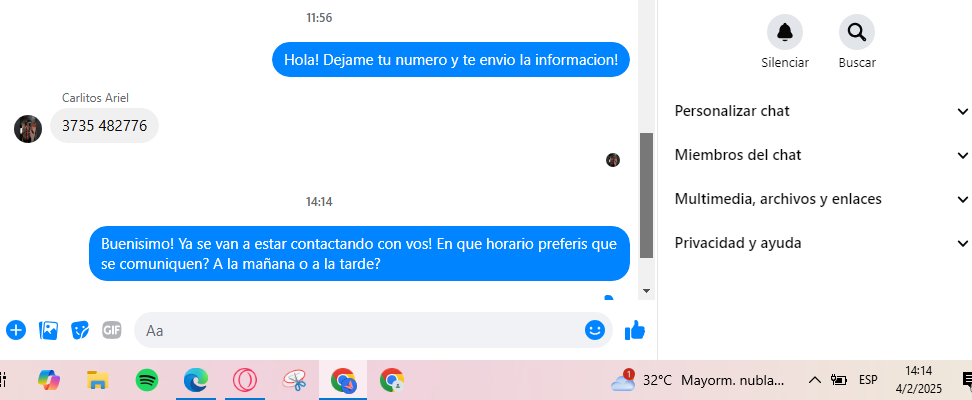Open File Explorer from the taskbar
The height and width of the screenshot is (400, 972).
[x=97, y=380]
